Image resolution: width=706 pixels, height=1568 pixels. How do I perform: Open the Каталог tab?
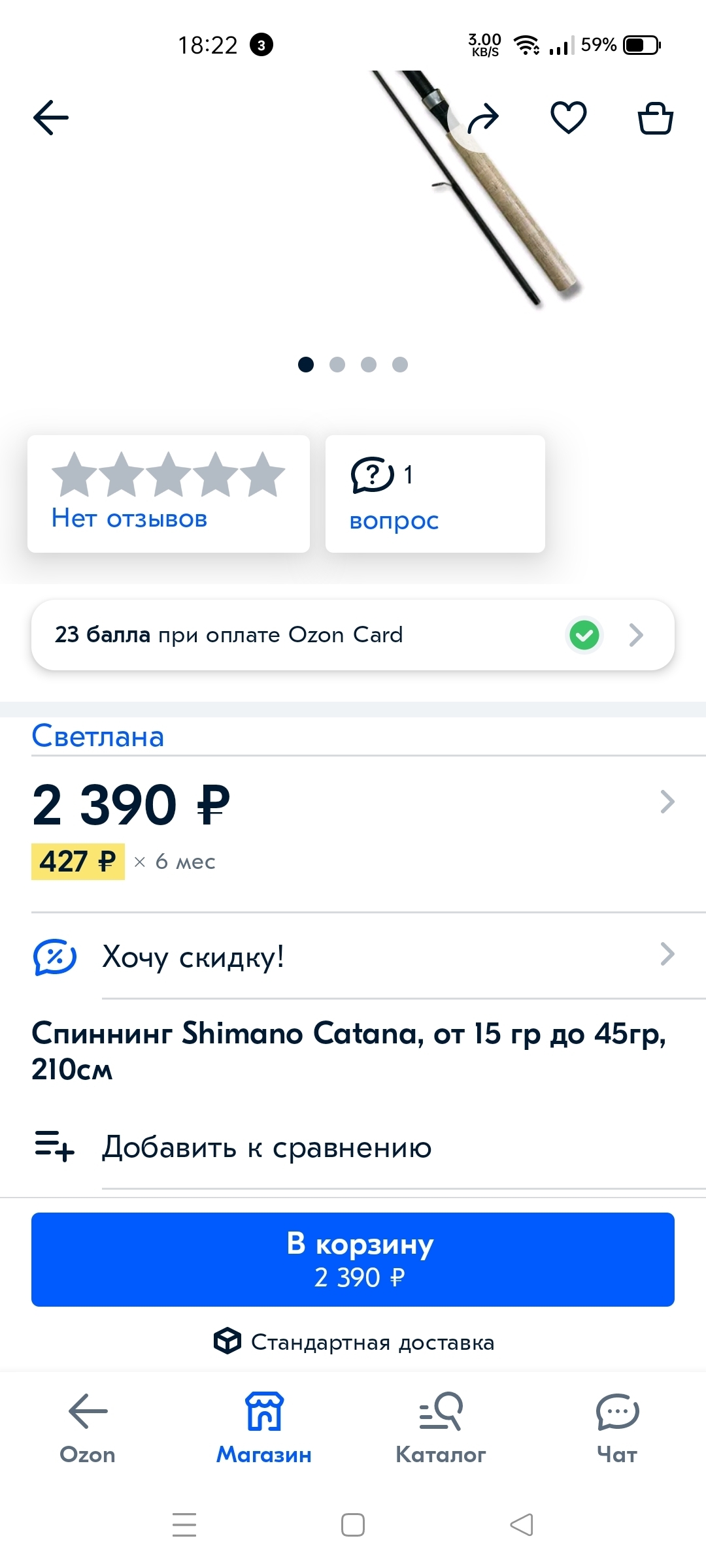[x=441, y=1428]
